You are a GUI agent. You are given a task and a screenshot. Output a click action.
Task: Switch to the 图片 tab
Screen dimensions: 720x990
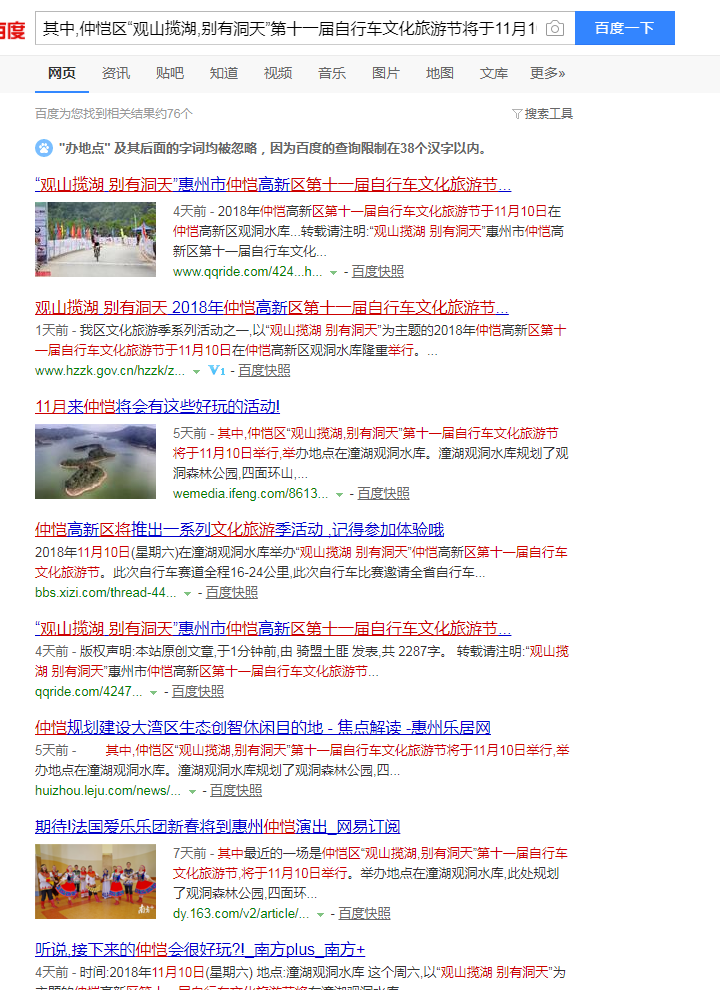coord(386,73)
